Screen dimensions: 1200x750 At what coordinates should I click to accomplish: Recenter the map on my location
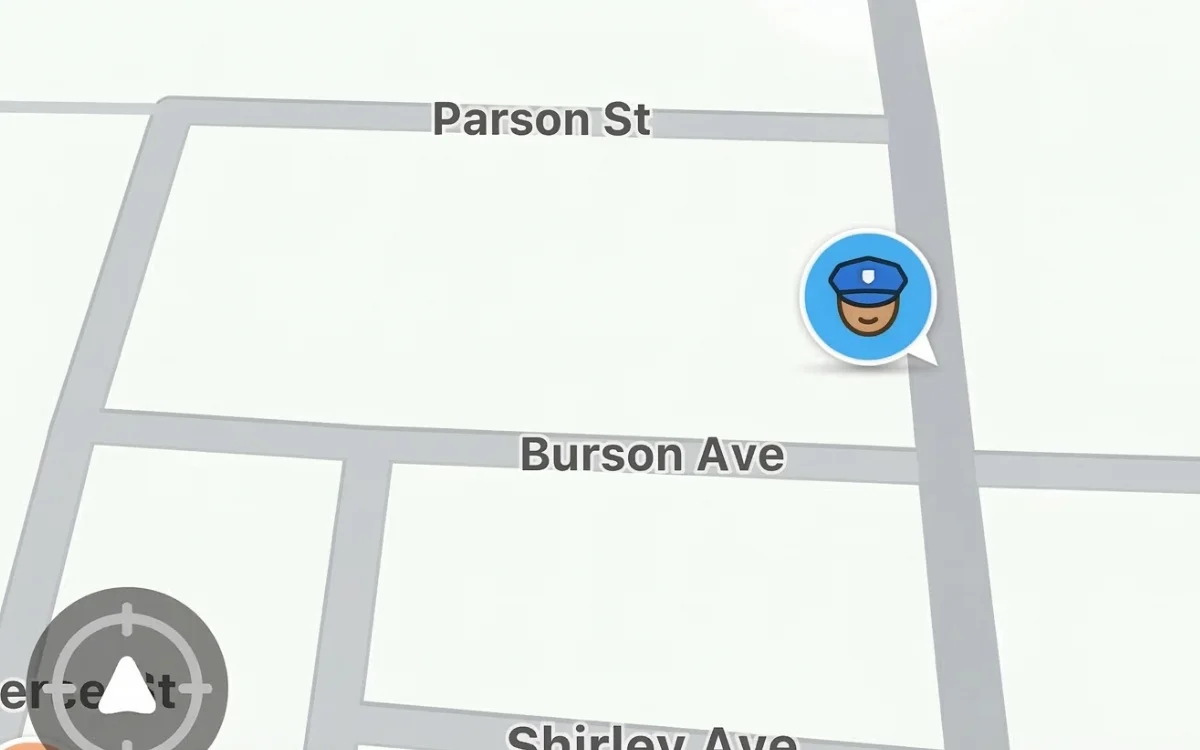pyautogui.click(x=127, y=687)
